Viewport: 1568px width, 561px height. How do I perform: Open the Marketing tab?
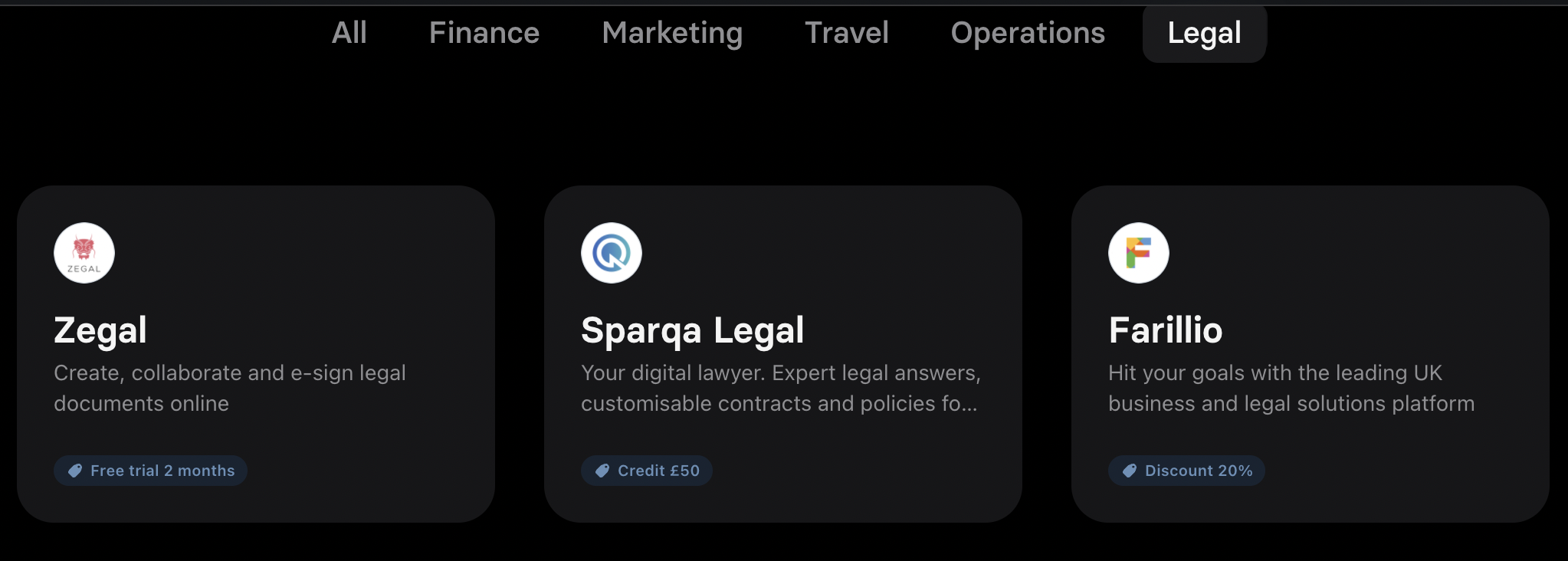pyautogui.click(x=672, y=33)
